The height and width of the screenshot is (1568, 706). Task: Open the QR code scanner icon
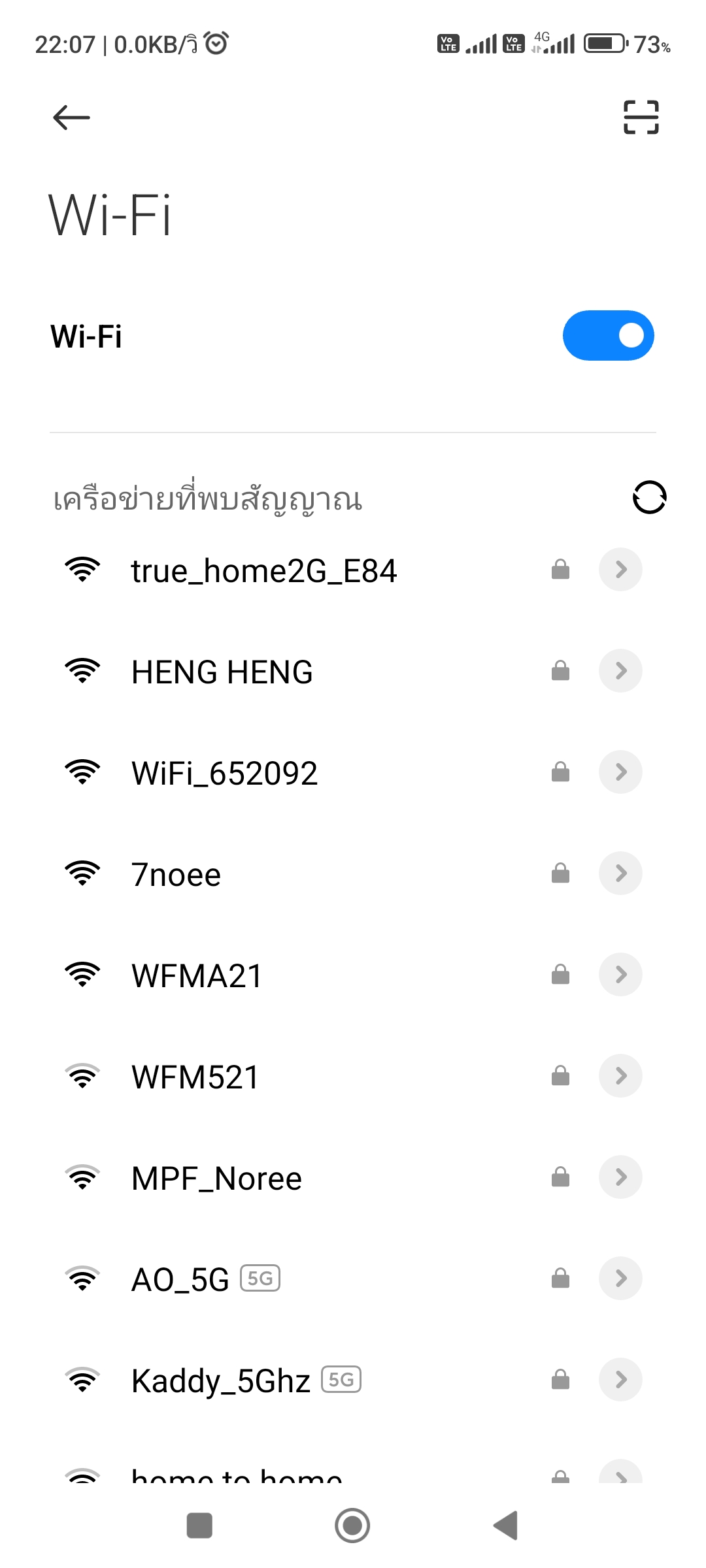tap(641, 118)
